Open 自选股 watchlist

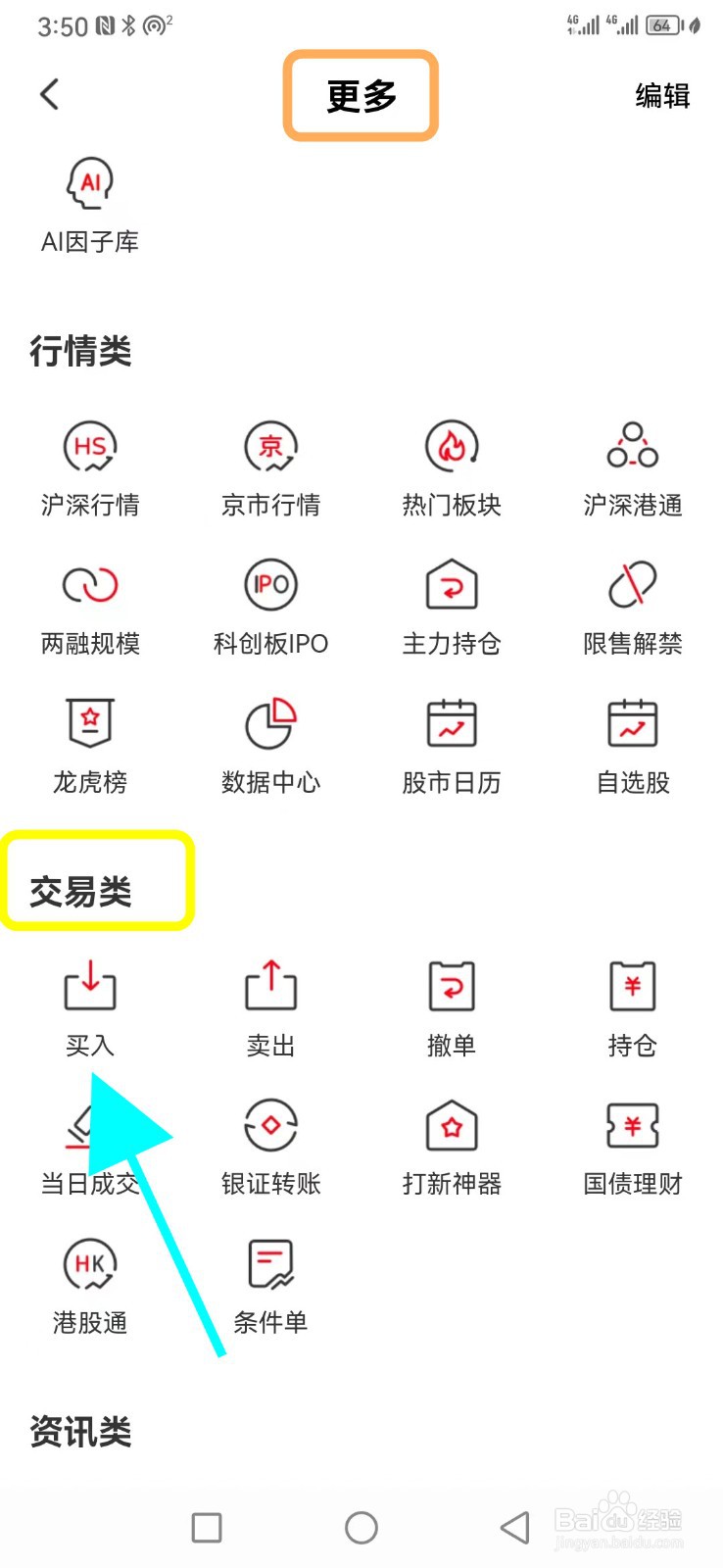[x=632, y=743]
